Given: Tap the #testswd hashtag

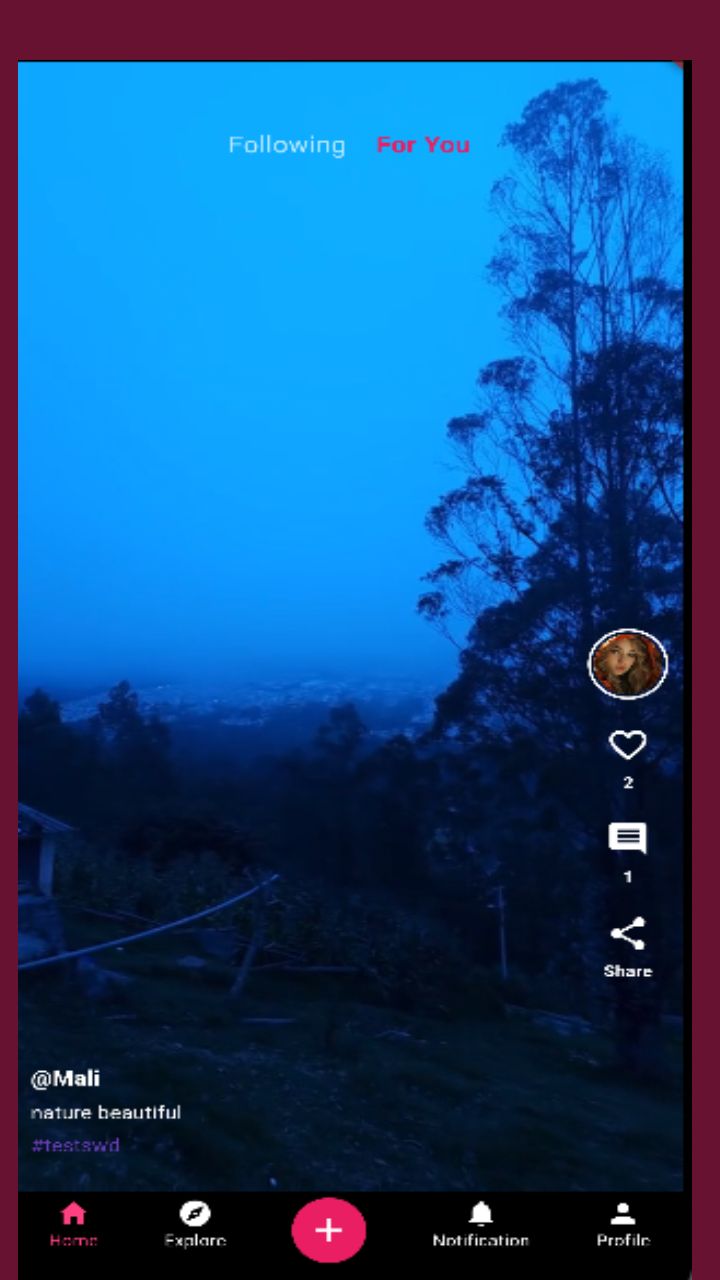Looking at the screenshot, I should click(75, 1145).
